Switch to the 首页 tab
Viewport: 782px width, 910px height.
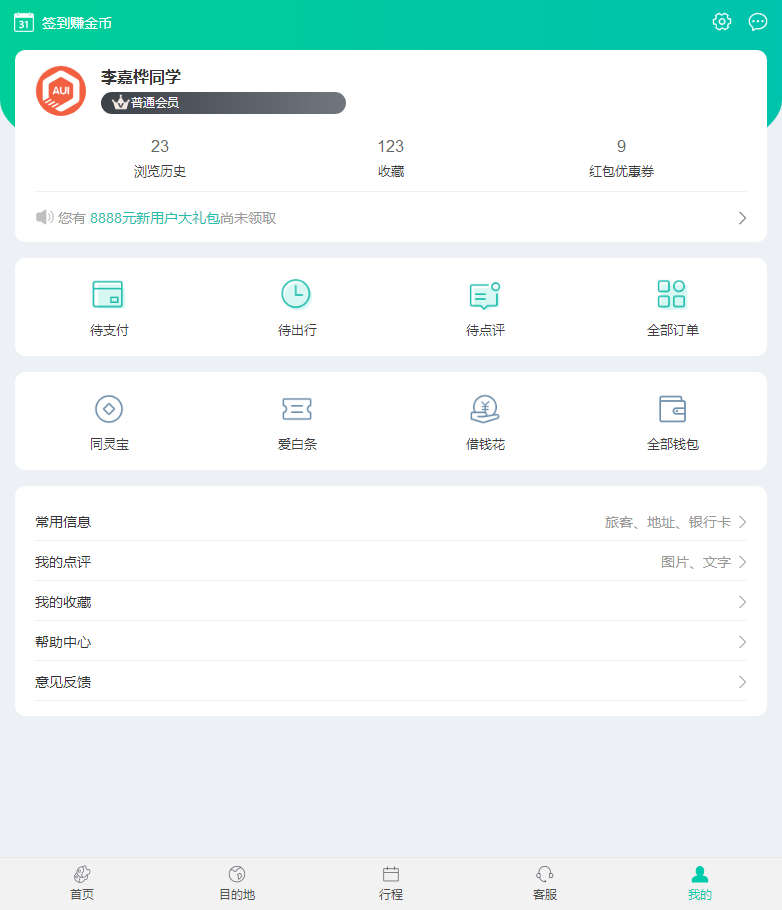point(82,884)
